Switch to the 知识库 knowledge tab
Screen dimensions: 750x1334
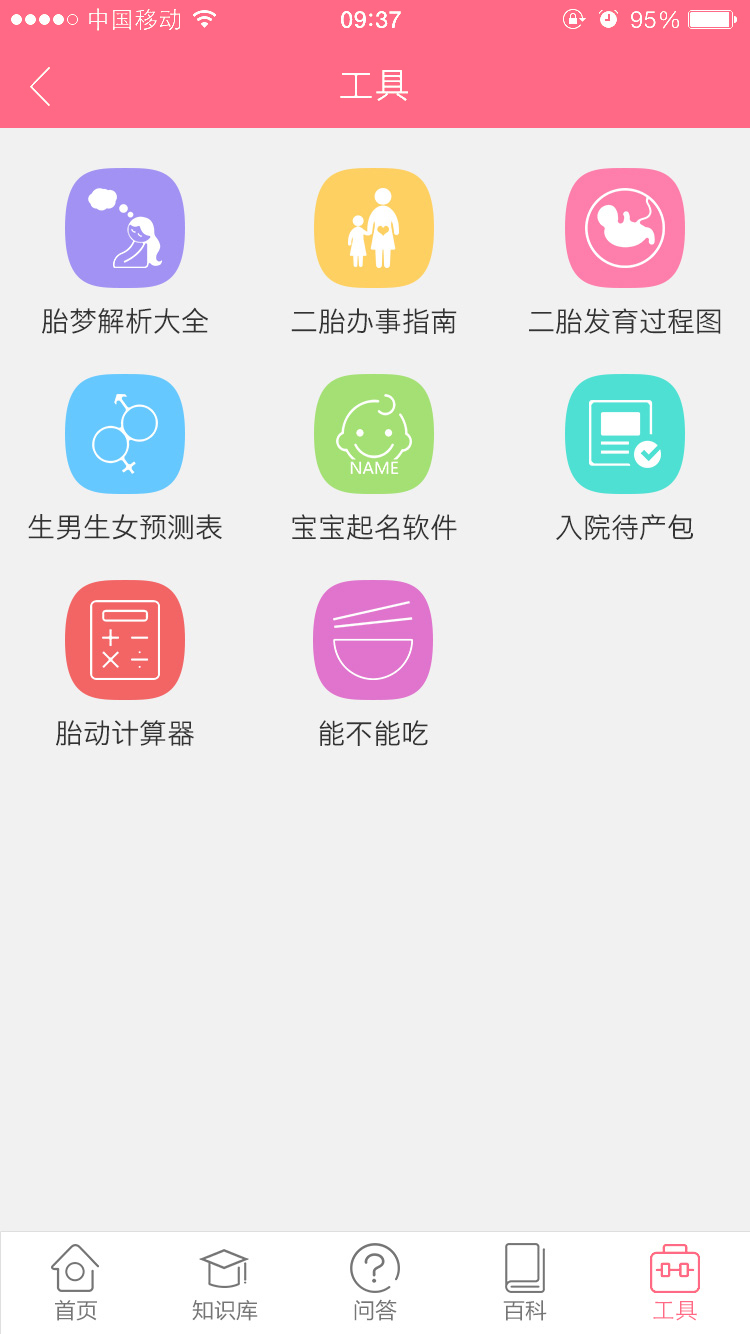coord(224,1283)
